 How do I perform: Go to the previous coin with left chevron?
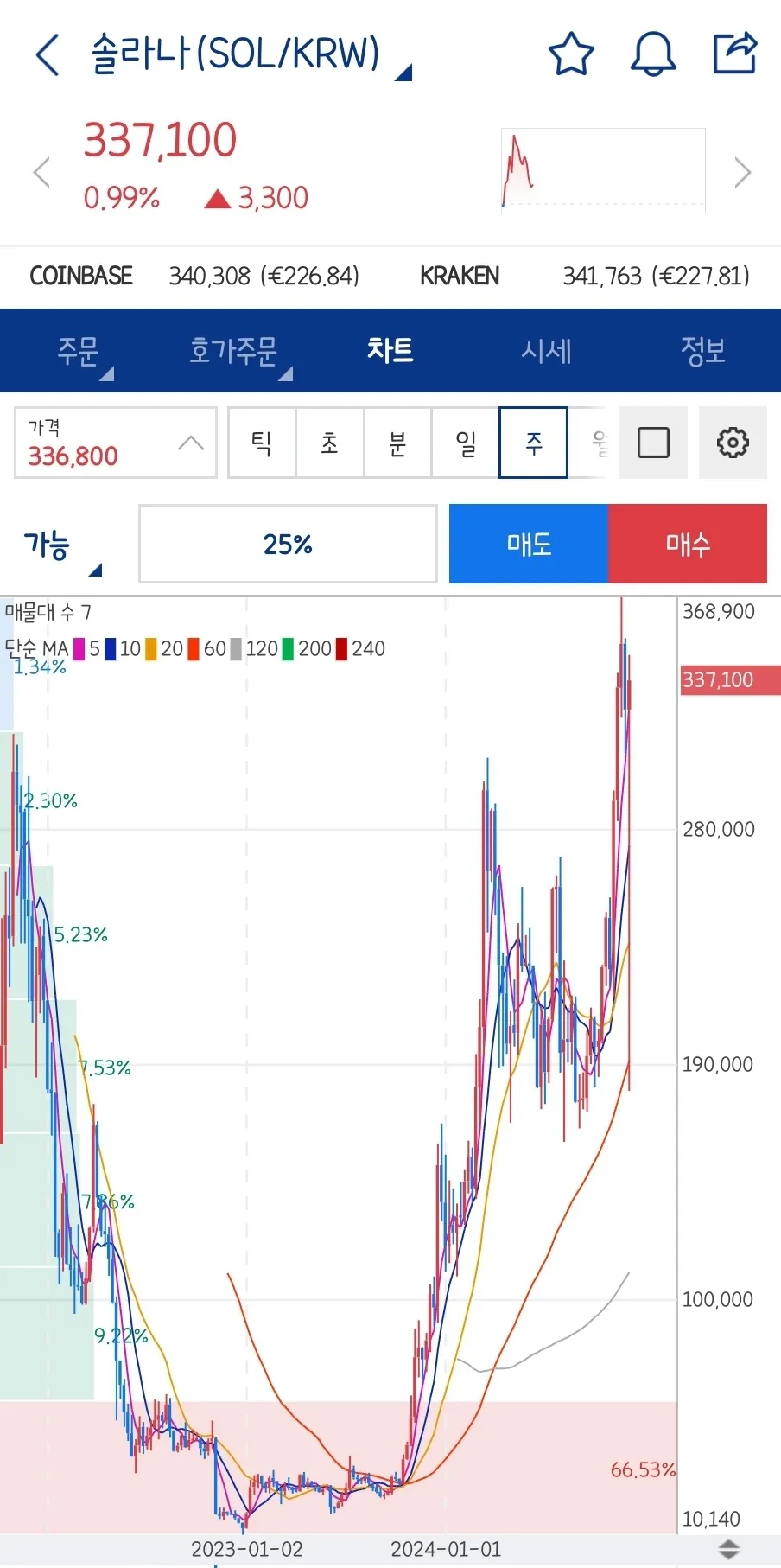(x=41, y=172)
